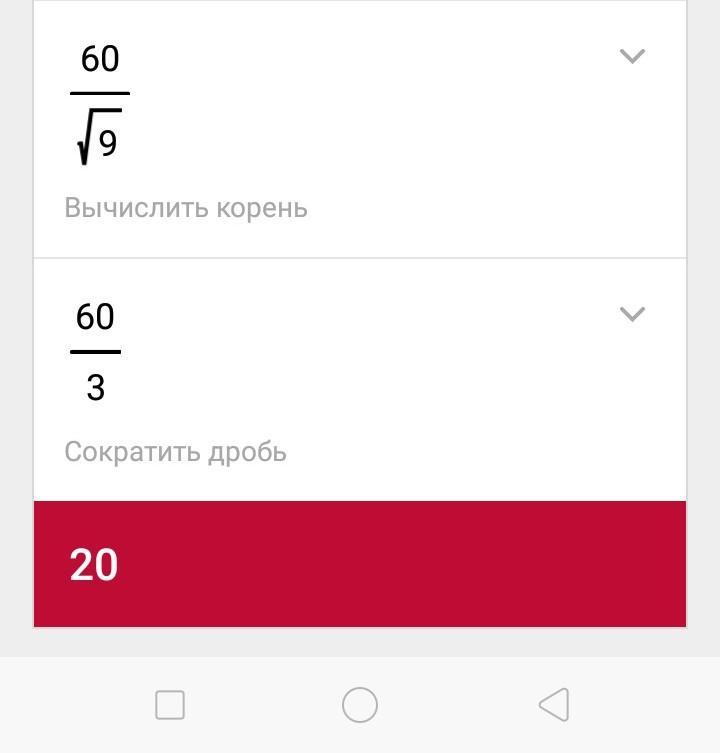Go to the home screen

pos(360,705)
